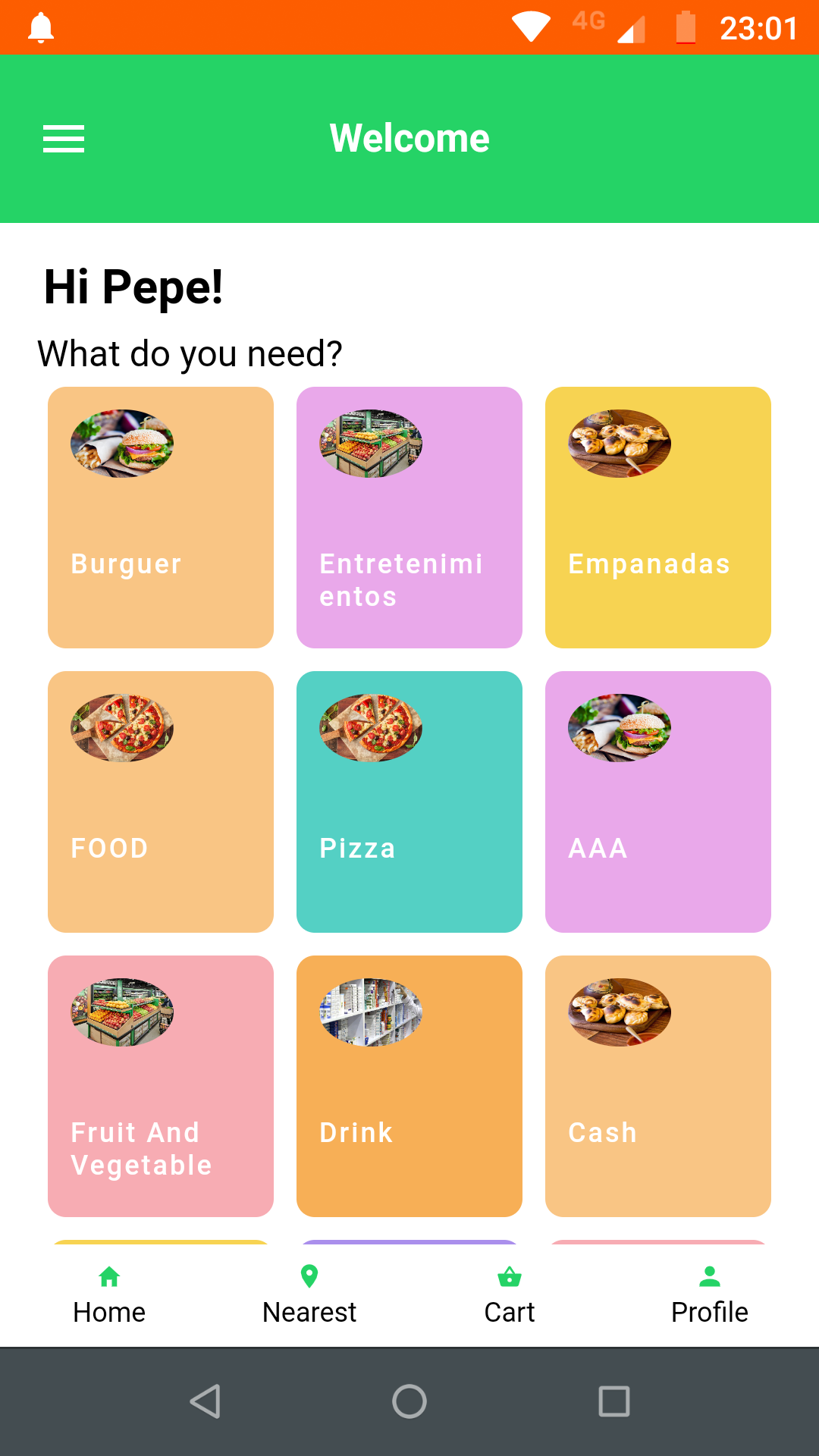View the Fruit And Vegetable category

click(x=161, y=1086)
